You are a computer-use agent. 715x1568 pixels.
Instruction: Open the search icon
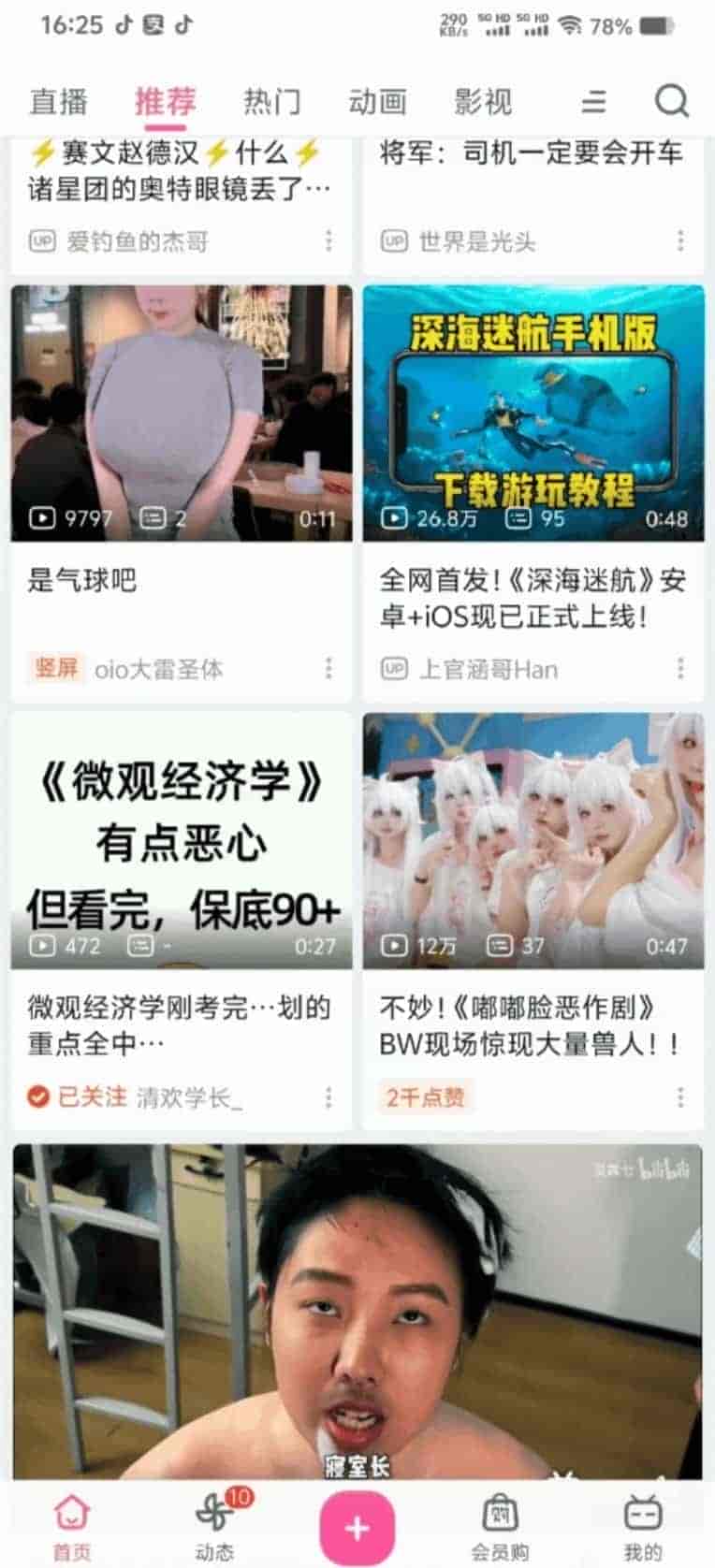coord(670,100)
